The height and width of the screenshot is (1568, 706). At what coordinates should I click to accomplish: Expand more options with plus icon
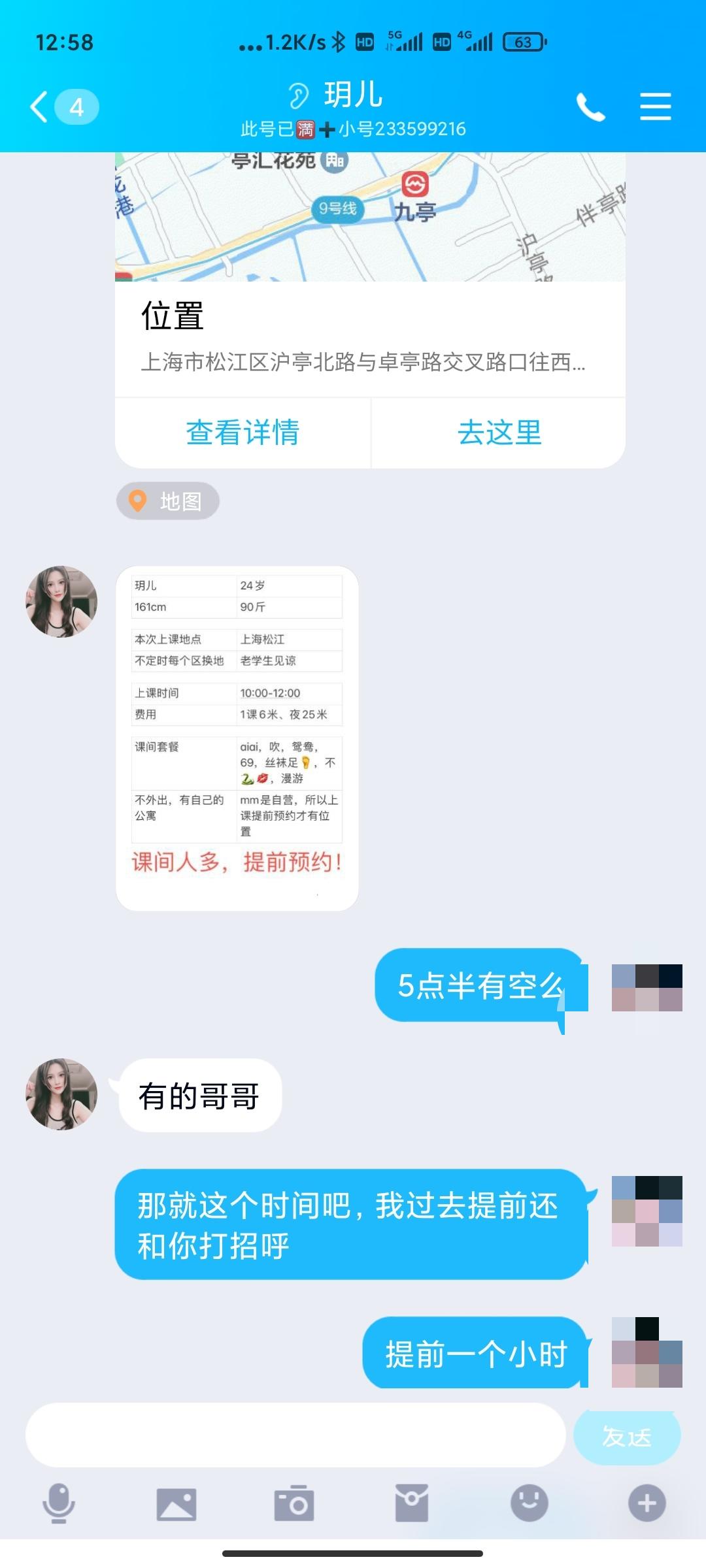647,1503
